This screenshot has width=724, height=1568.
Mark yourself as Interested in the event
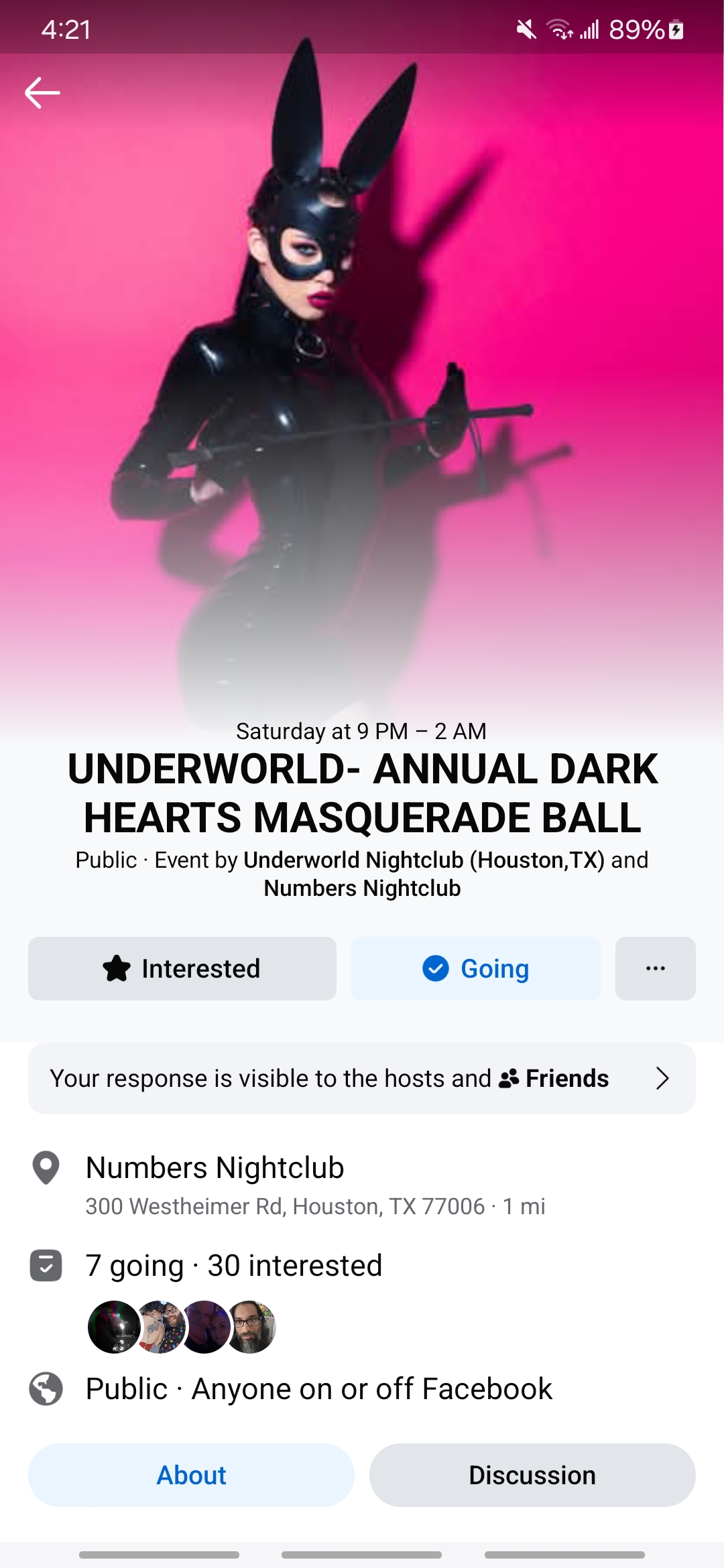182,968
